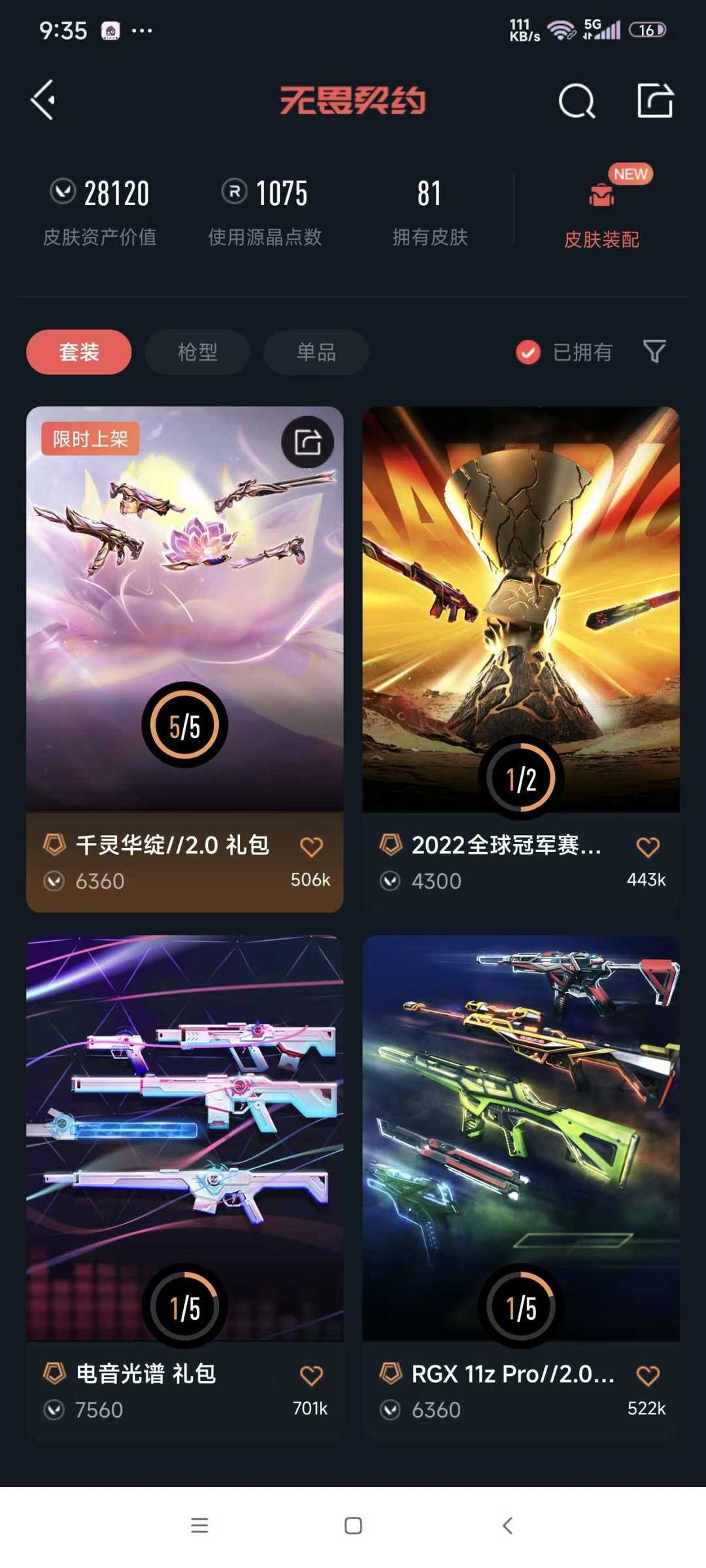The height and width of the screenshot is (1568, 706).
Task: Select the 套装 tab
Action: click(79, 352)
